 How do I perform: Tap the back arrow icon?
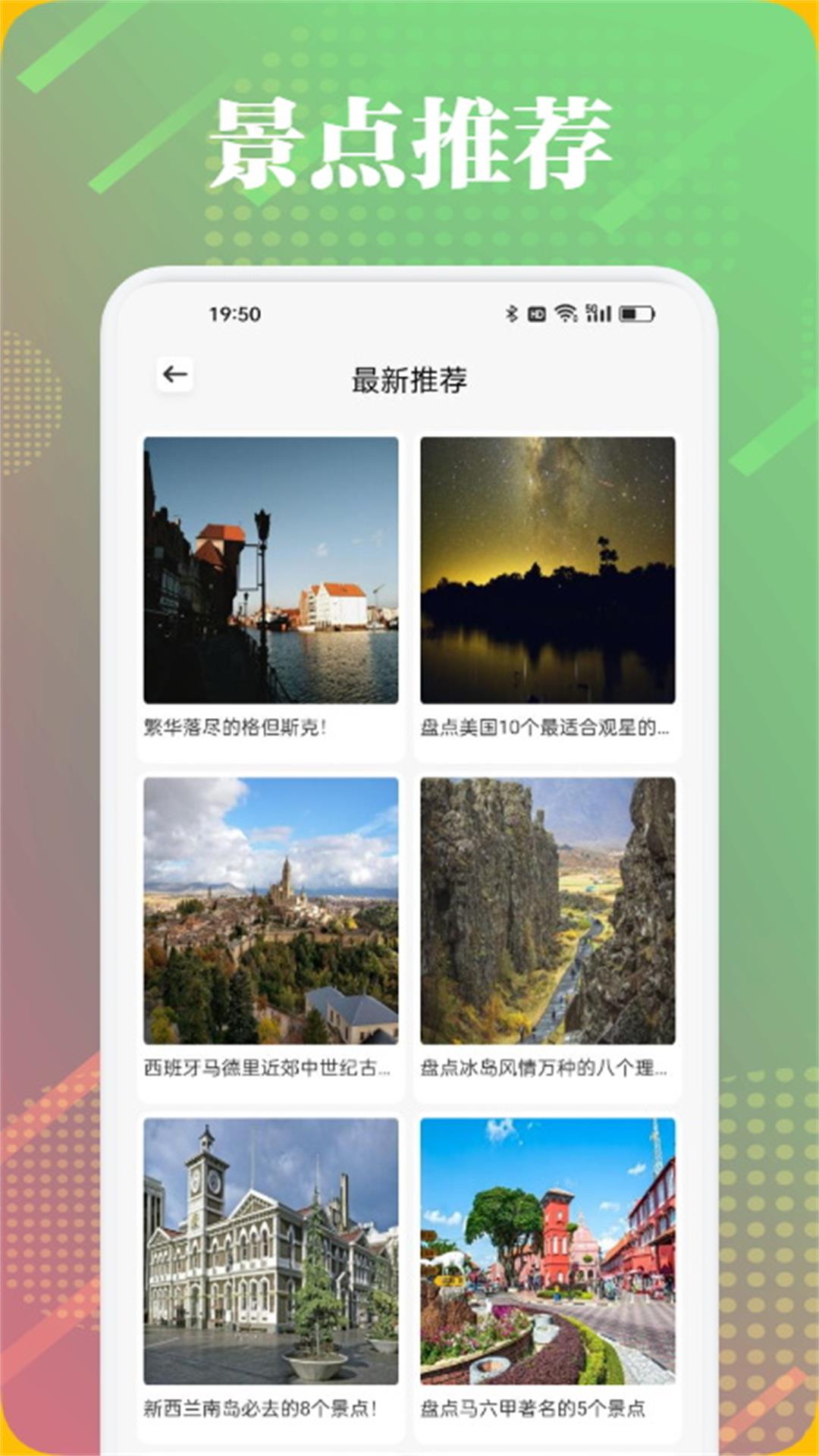pyautogui.click(x=175, y=375)
